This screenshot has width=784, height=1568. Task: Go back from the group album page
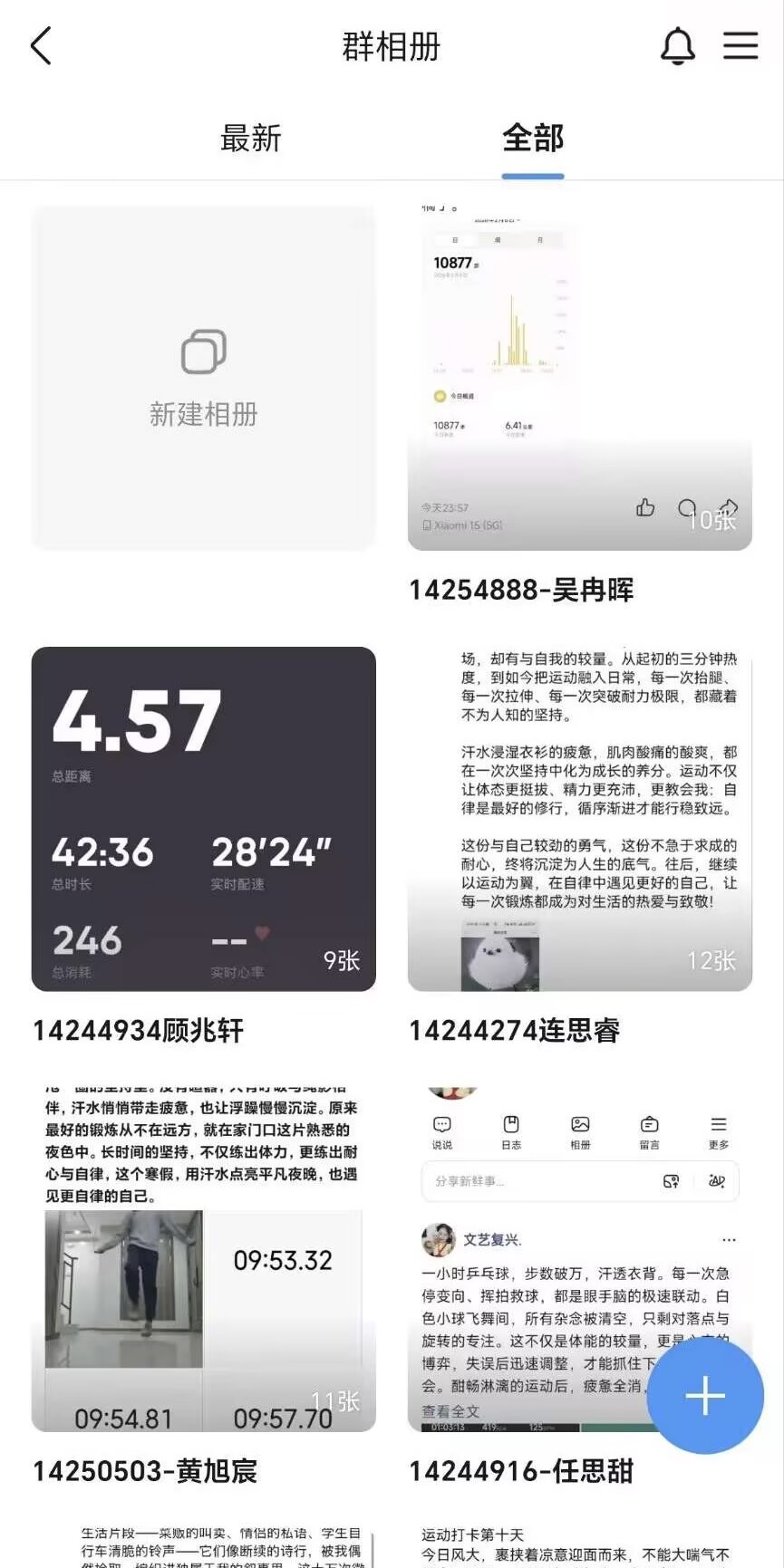41,46
